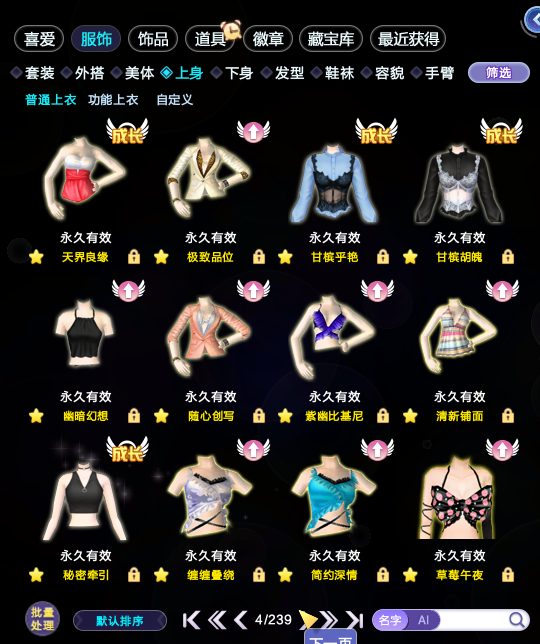Go to the next page arrow
This screenshot has height=644, width=540.
click(x=308, y=619)
